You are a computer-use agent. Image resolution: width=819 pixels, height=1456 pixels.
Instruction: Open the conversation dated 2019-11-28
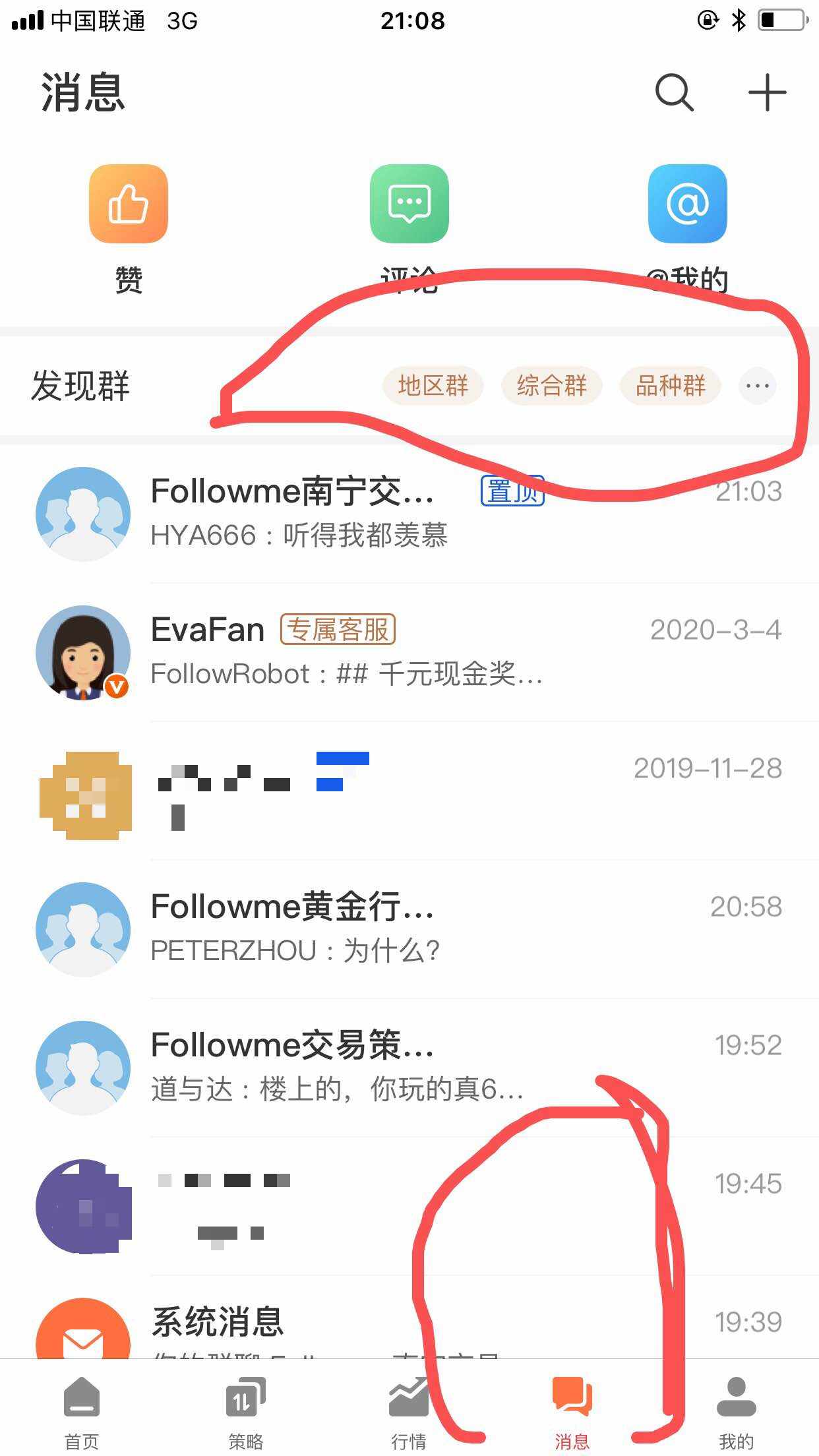409,790
